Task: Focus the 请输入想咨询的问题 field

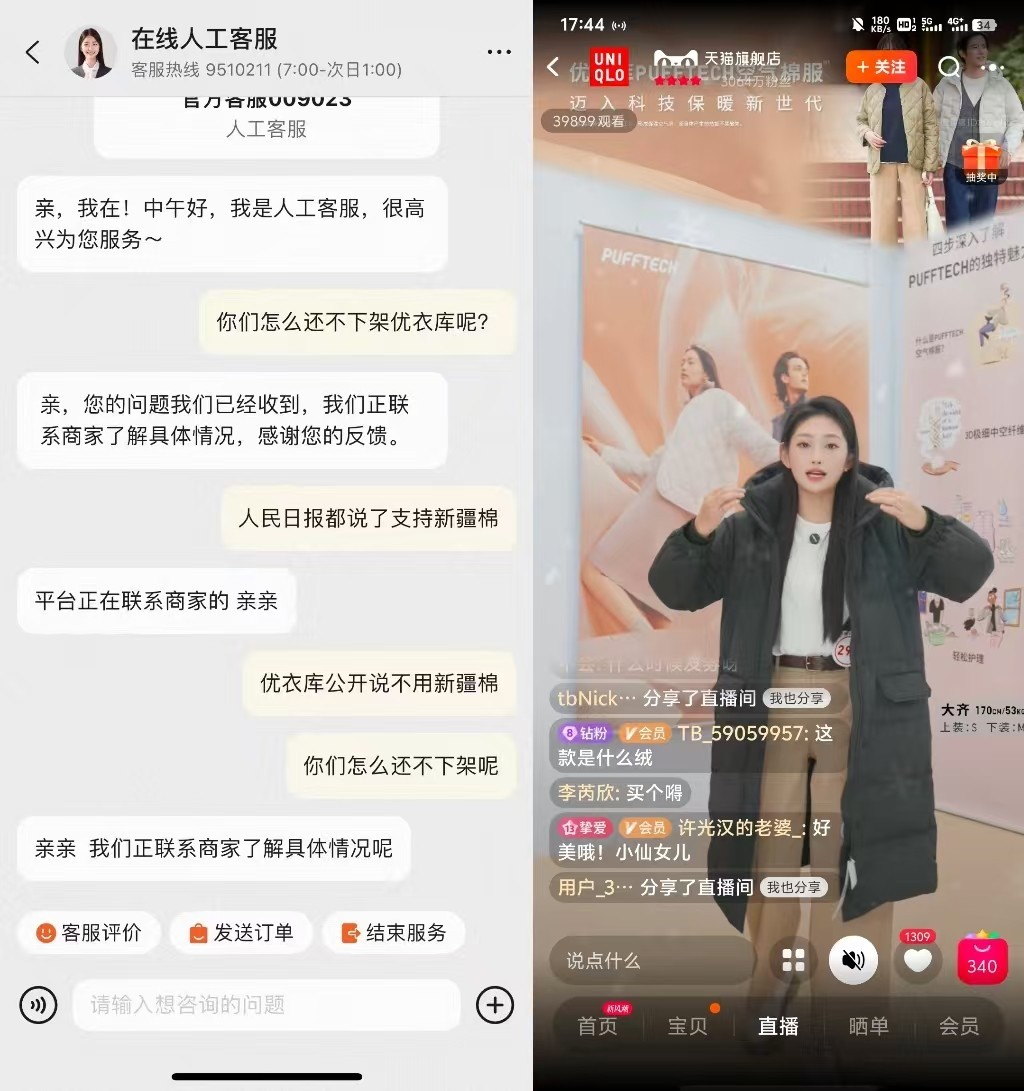Action: [x=265, y=1005]
